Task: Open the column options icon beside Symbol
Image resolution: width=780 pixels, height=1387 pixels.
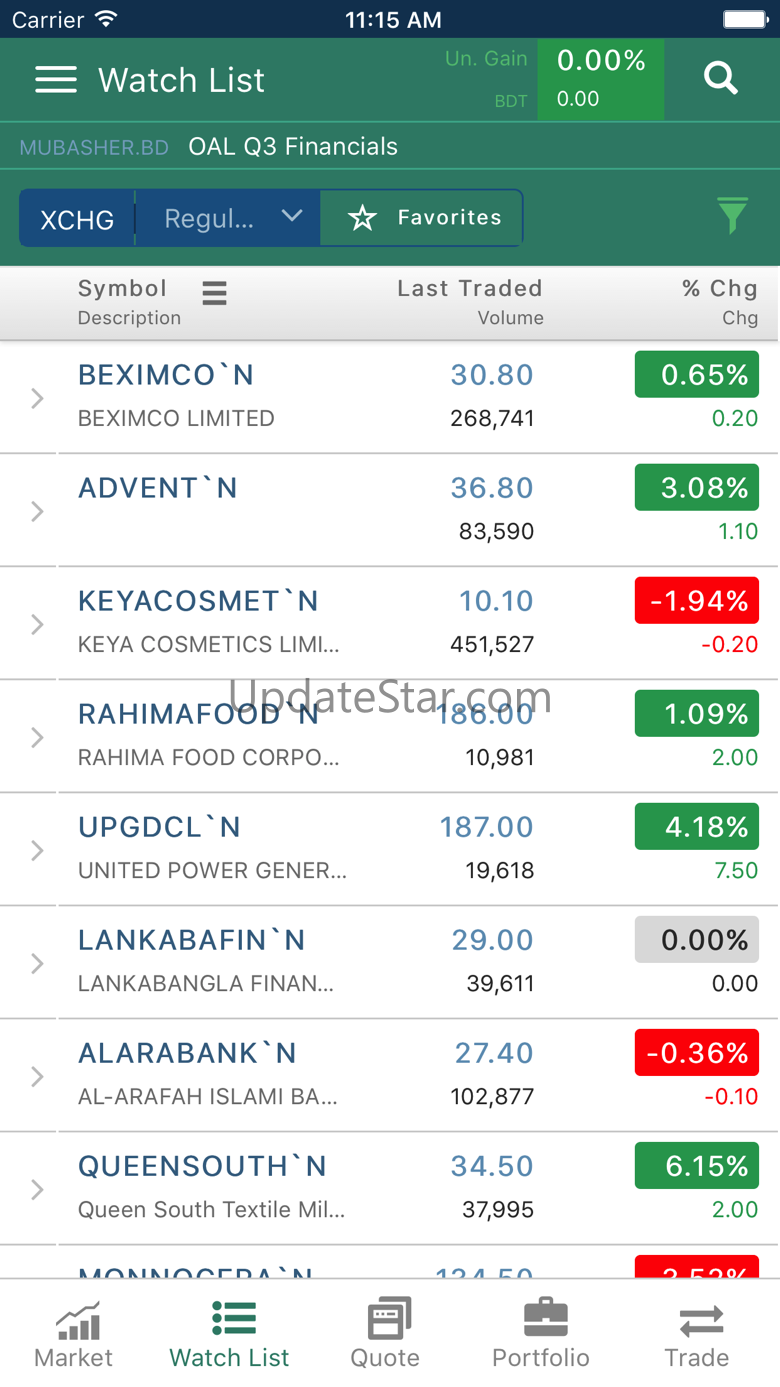Action: [214, 293]
